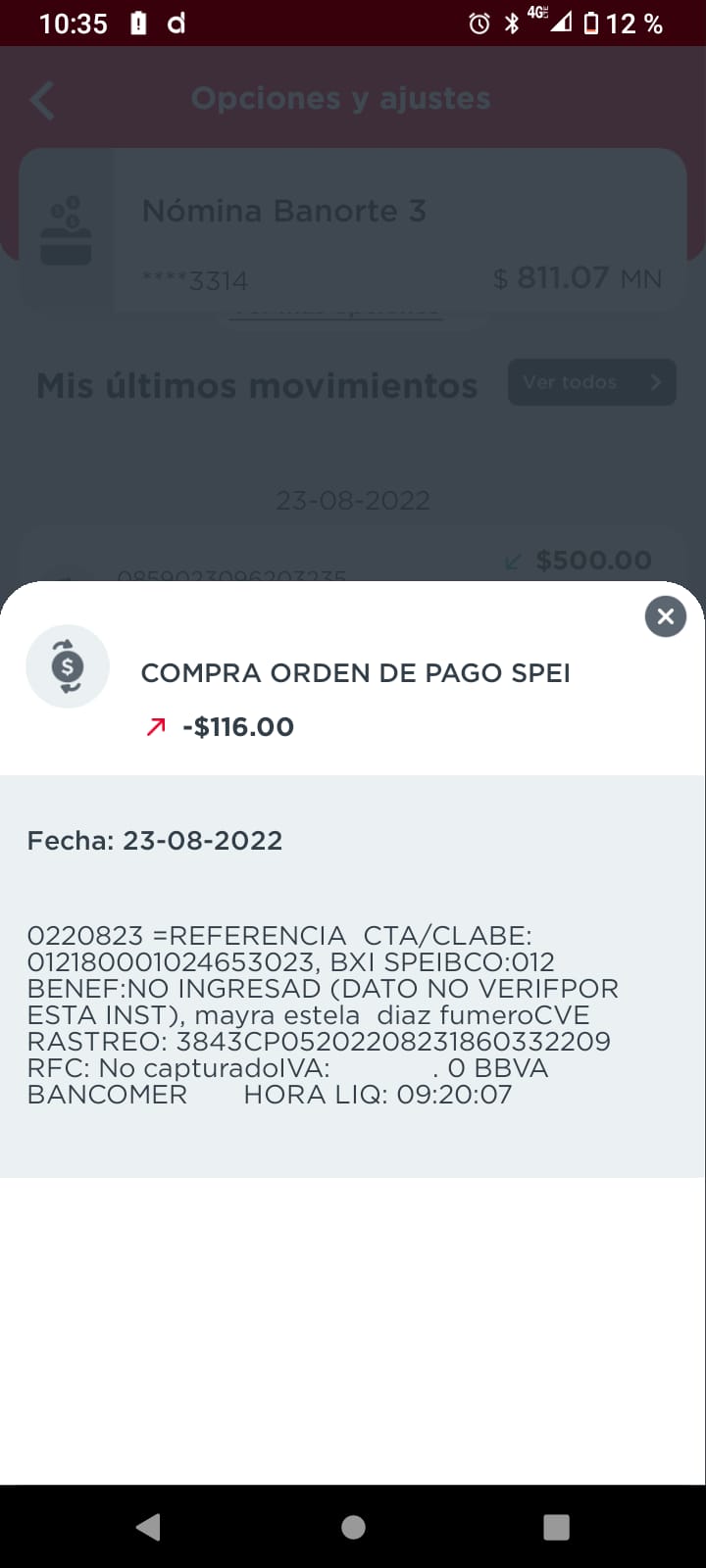Go to the system home screen
The image size is (706, 1568).
click(353, 1527)
